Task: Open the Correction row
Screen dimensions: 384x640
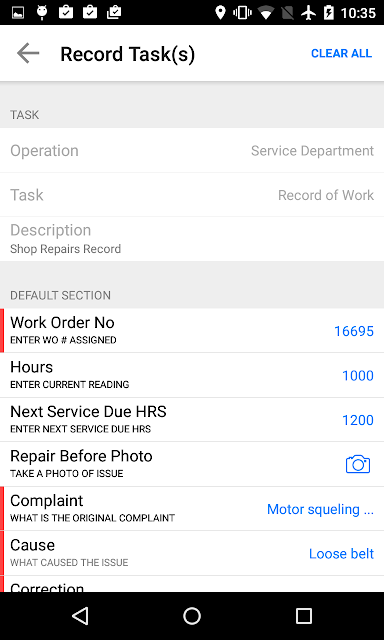Action: (192, 584)
